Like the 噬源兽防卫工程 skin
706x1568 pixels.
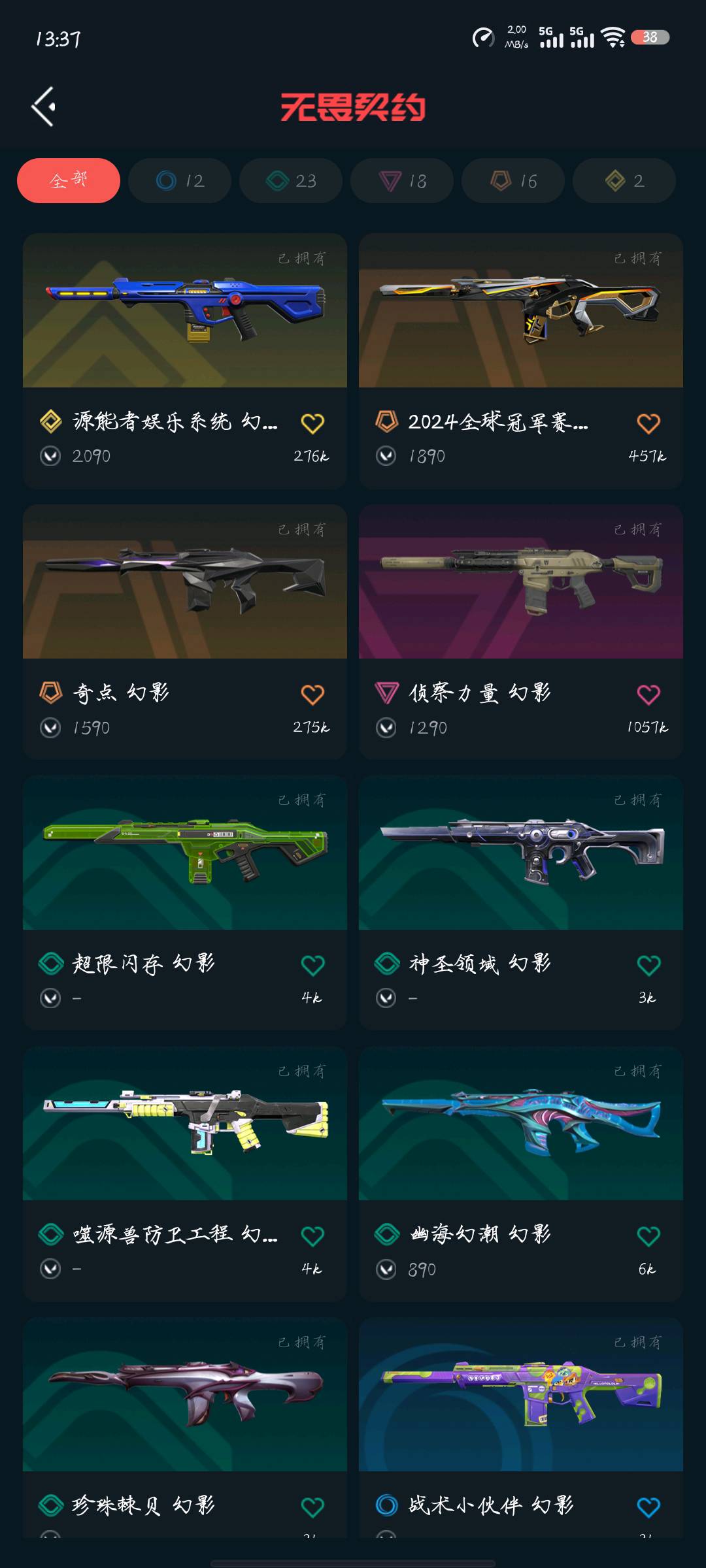click(312, 1236)
